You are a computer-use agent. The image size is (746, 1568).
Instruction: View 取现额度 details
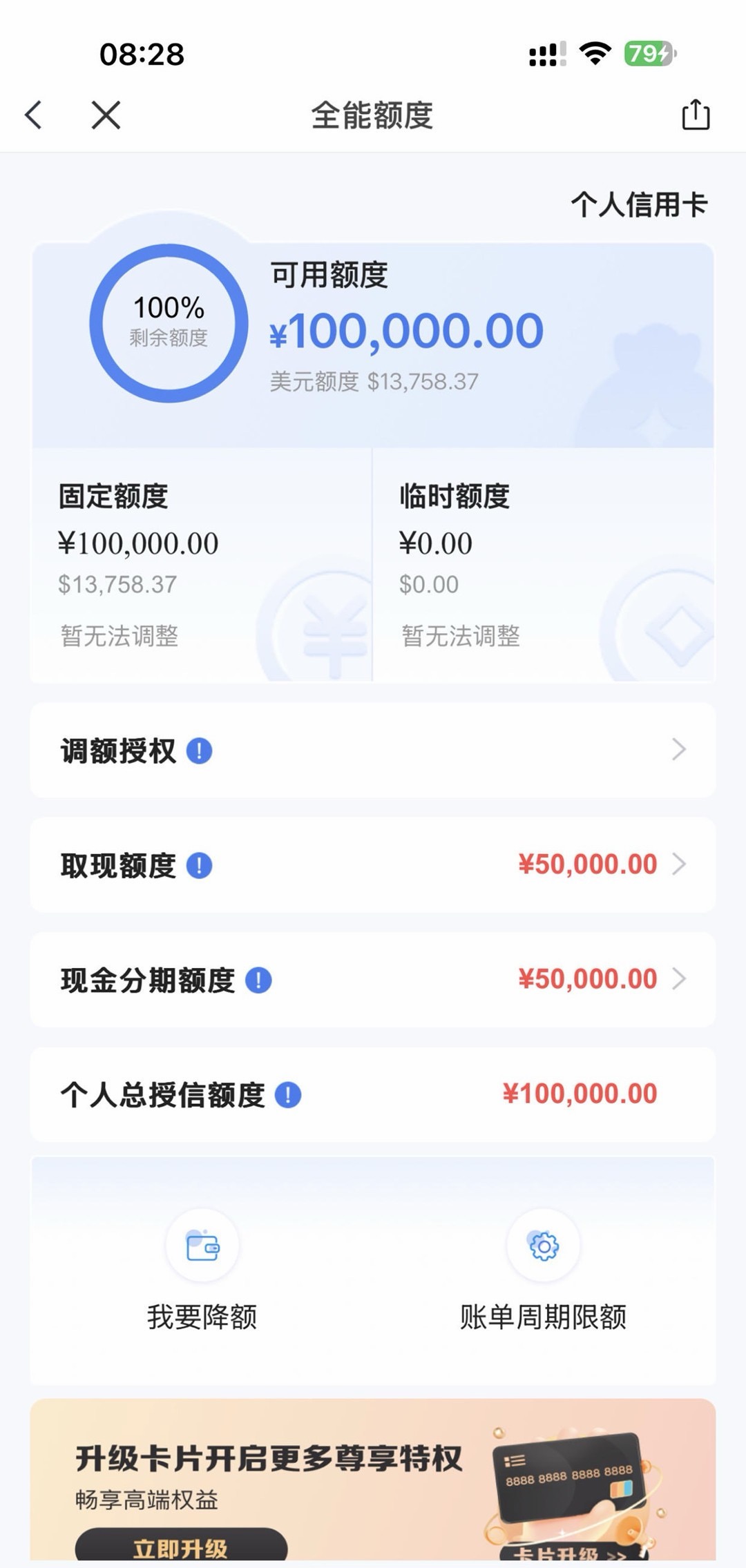pos(373,865)
